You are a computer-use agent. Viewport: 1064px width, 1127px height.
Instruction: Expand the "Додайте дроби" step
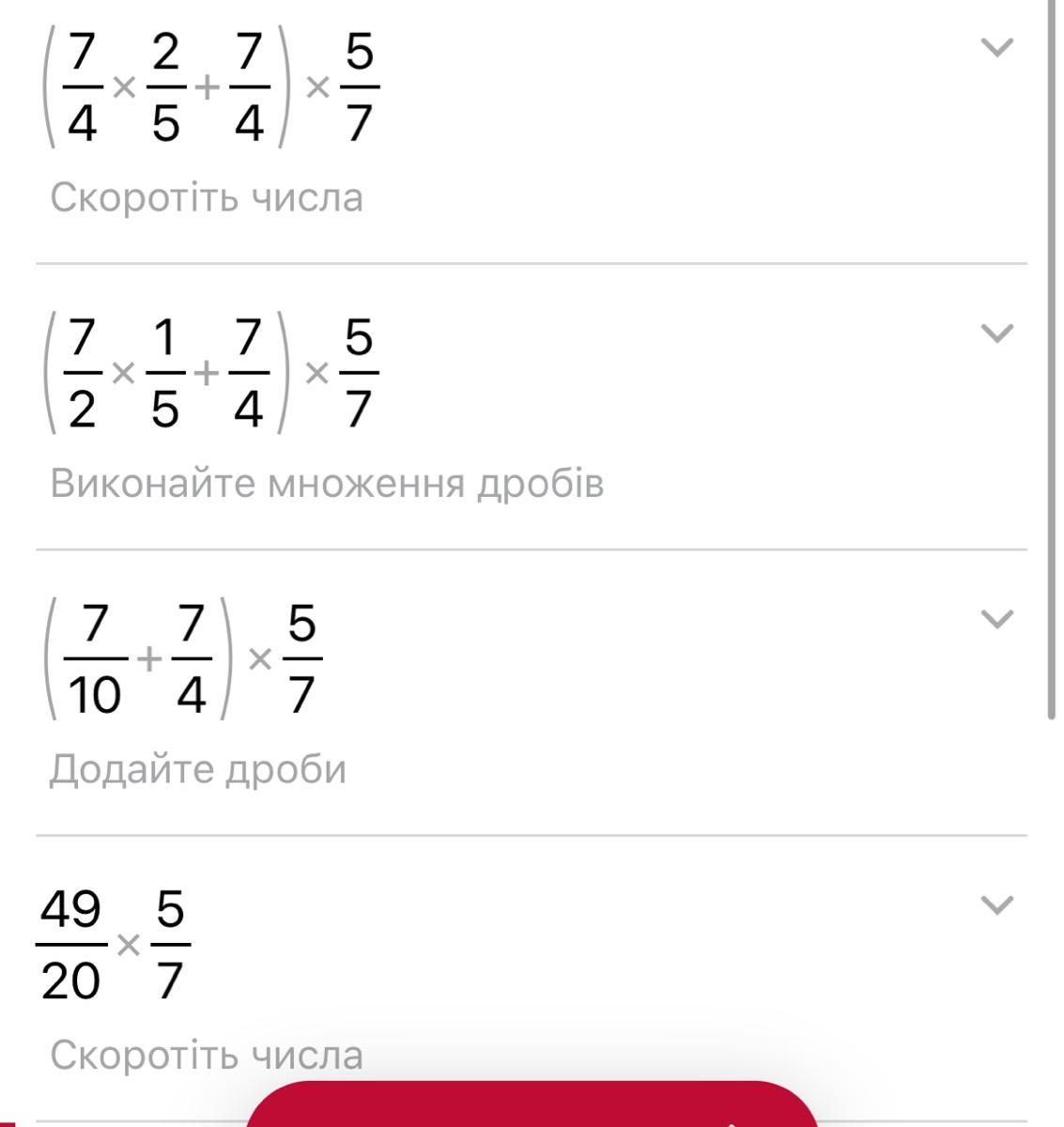tap(996, 619)
